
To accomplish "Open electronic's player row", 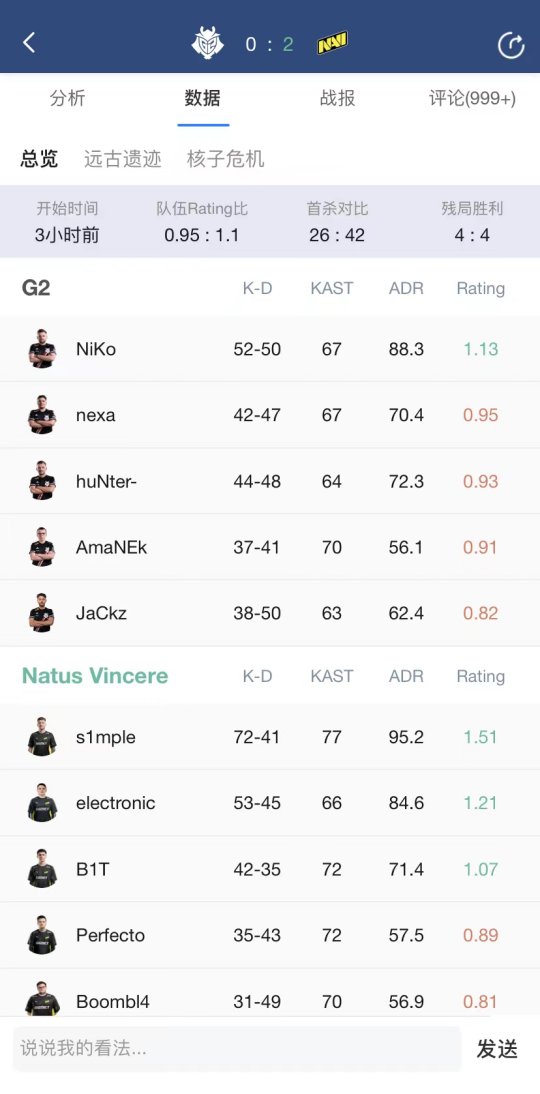I will pos(270,803).
